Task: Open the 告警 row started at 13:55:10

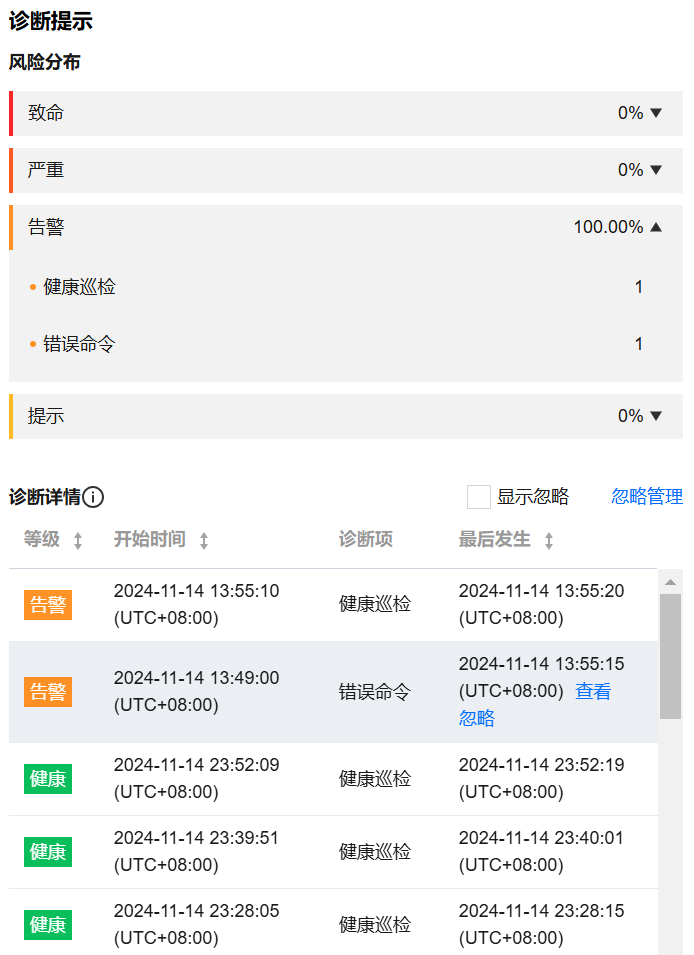Action: (x=333, y=605)
